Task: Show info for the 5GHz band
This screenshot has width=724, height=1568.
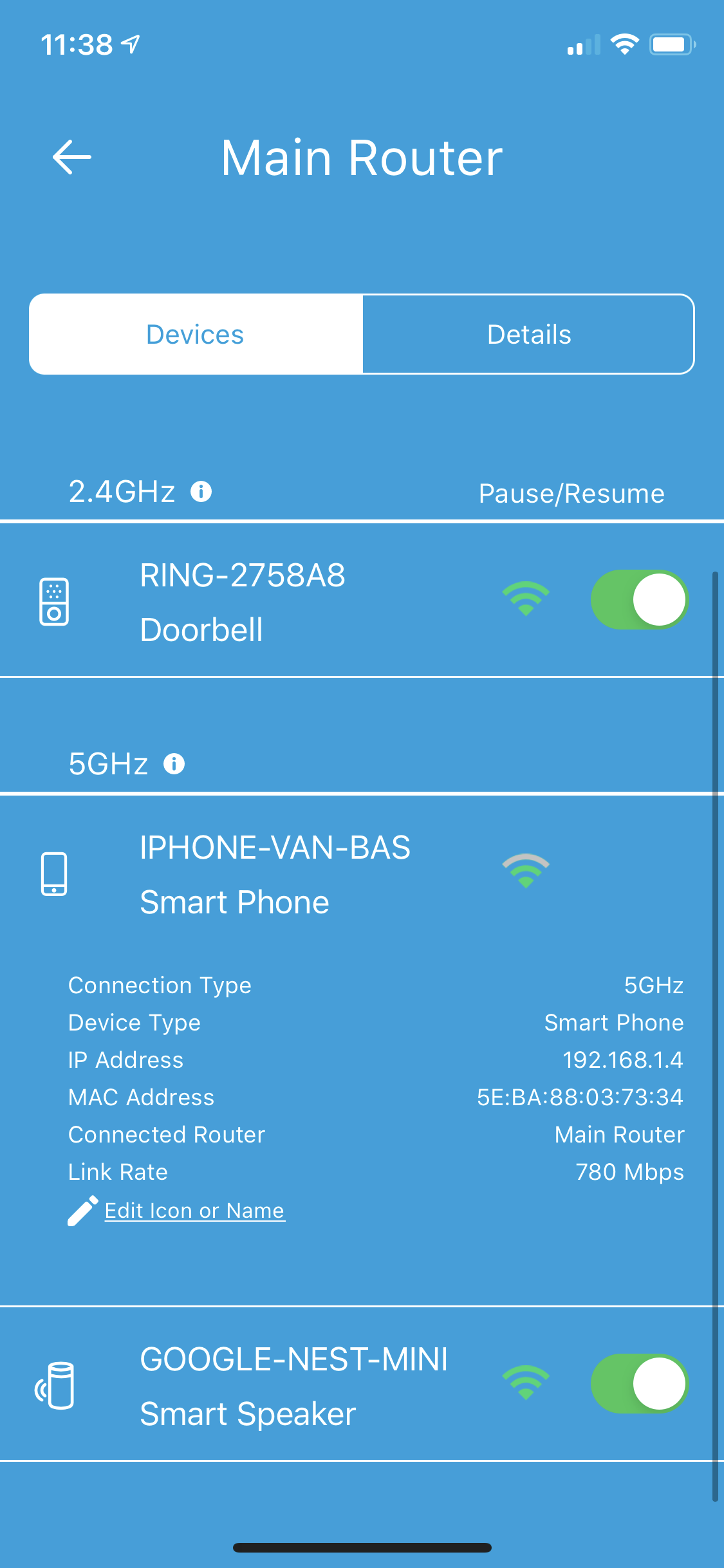Action: click(x=174, y=764)
